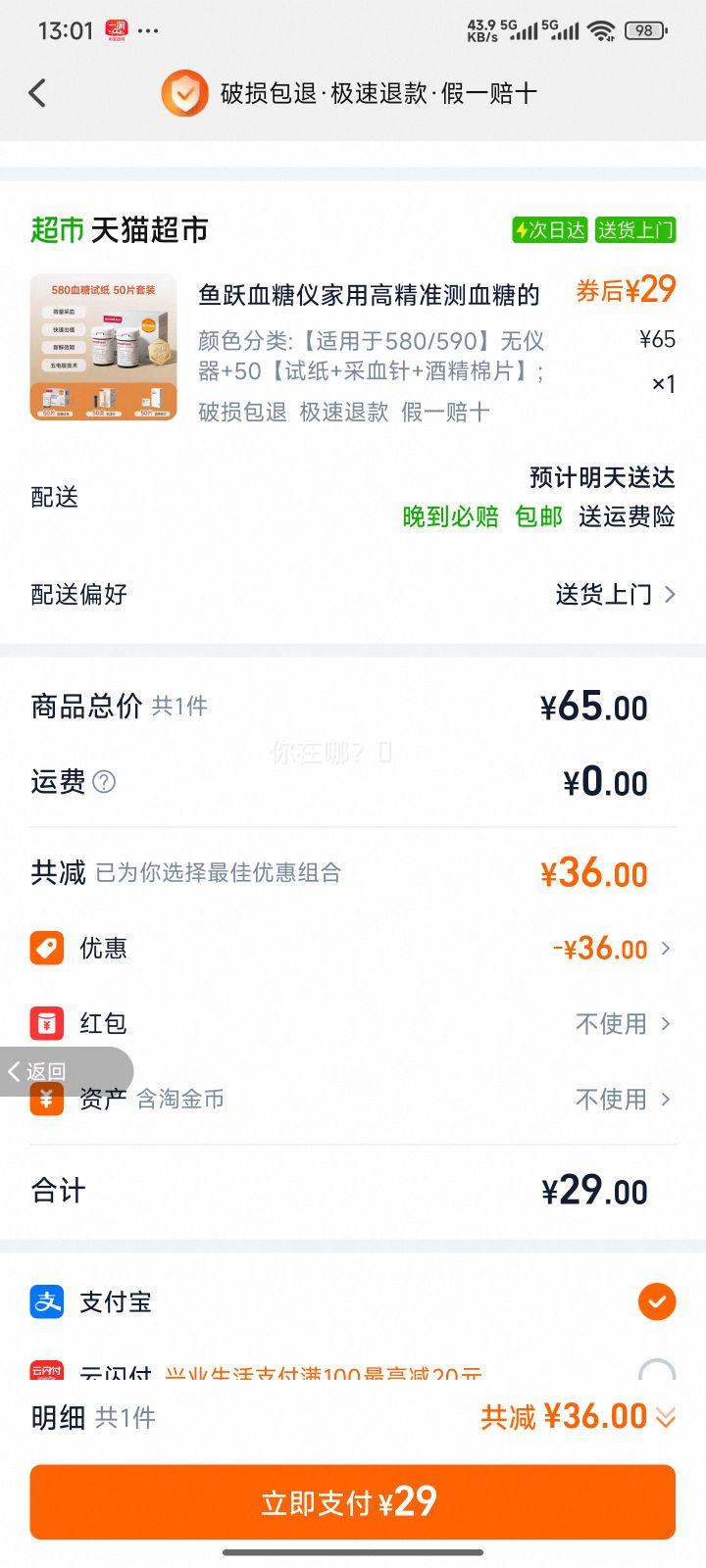Tap the lightning icon on 次日达 badge

[520, 230]
